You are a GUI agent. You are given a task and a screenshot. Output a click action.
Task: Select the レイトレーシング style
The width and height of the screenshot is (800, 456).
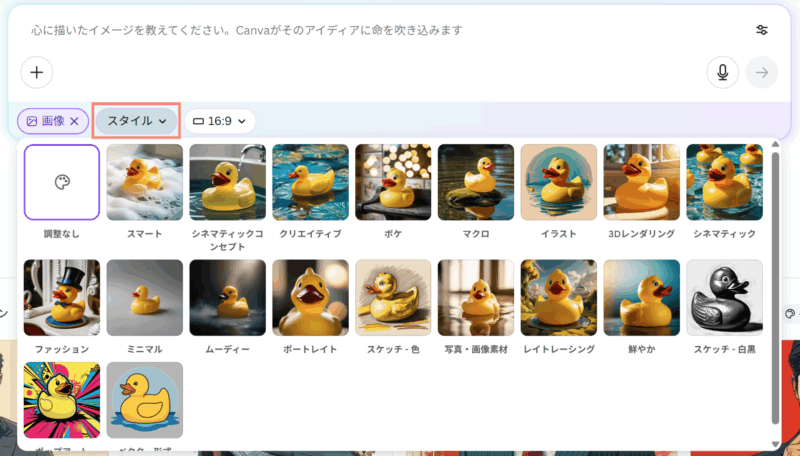pyautogui.click(x=559, y=298)
